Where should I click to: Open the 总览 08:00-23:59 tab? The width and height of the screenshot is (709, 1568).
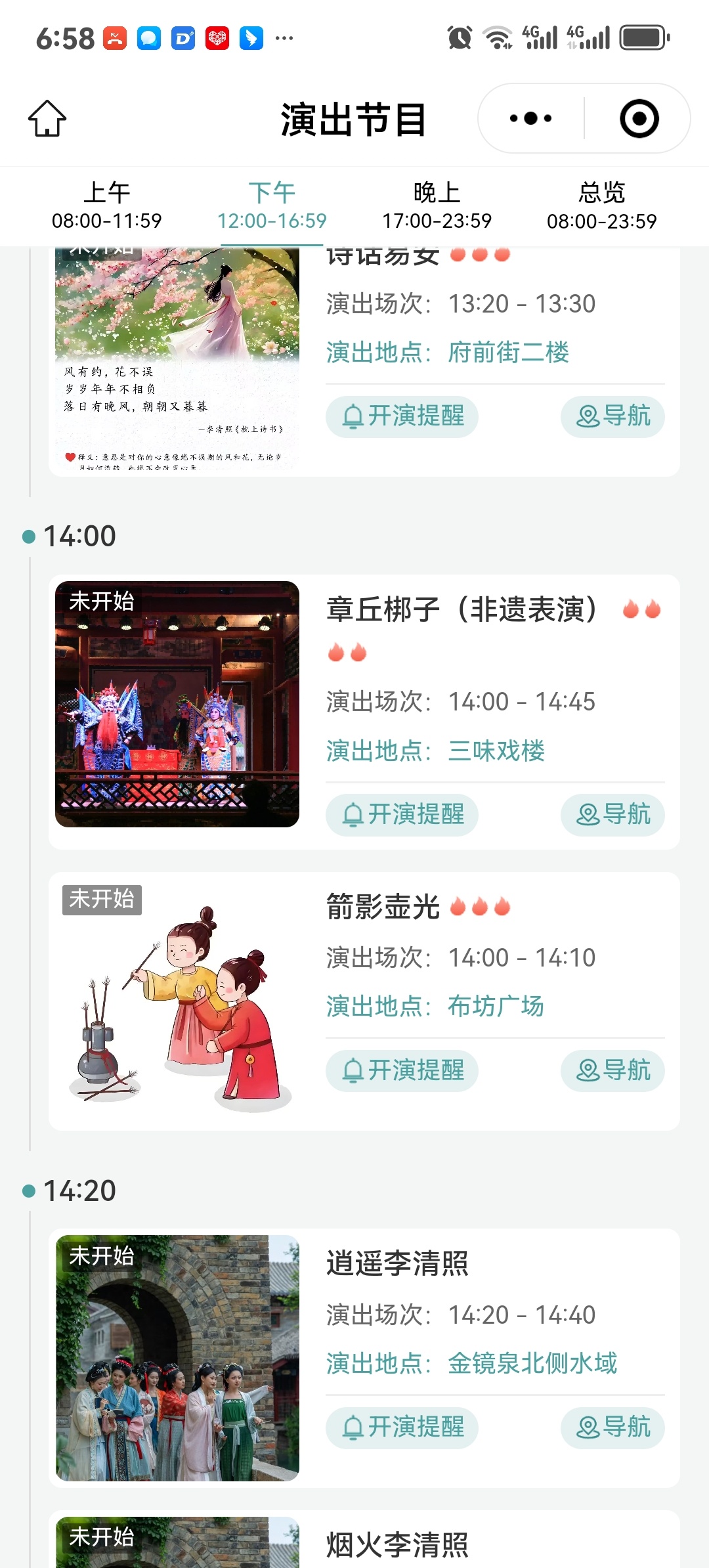tap(602, 206)
